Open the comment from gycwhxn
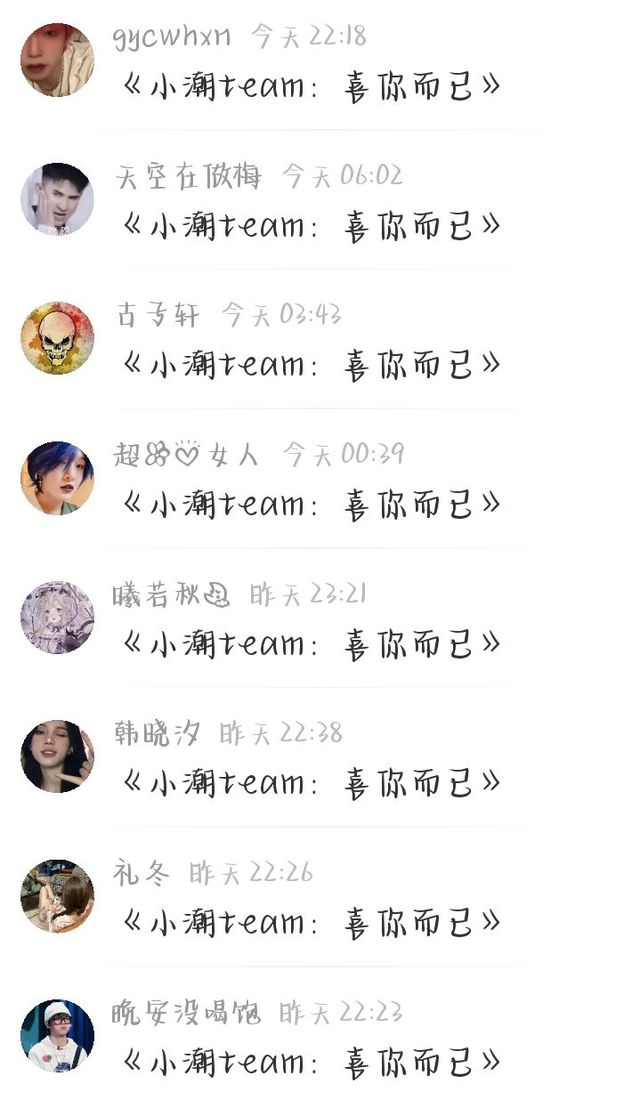 (310, 86)
